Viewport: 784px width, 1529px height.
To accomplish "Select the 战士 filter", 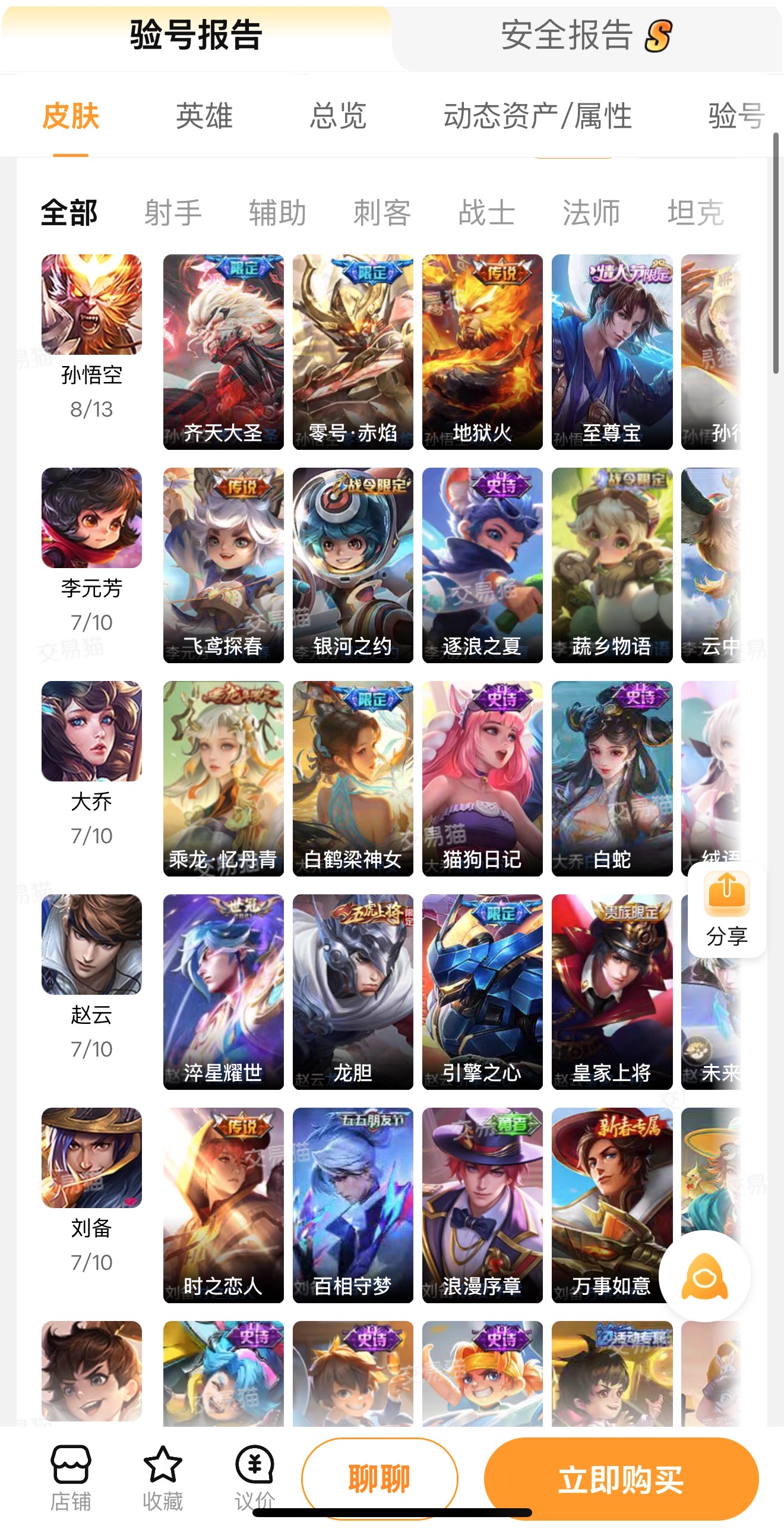I will [486, 213].
